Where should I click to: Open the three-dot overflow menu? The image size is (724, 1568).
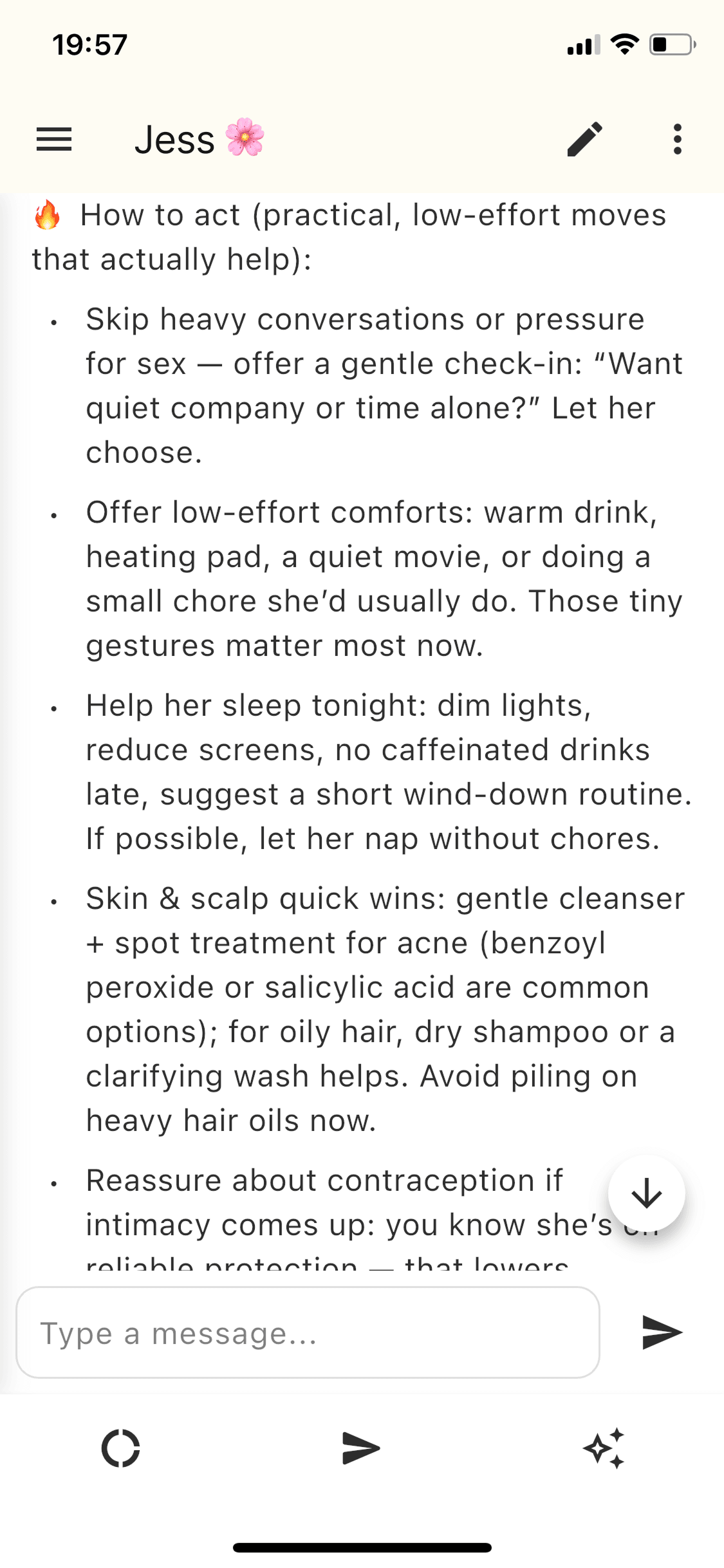[x=677, y=139]
